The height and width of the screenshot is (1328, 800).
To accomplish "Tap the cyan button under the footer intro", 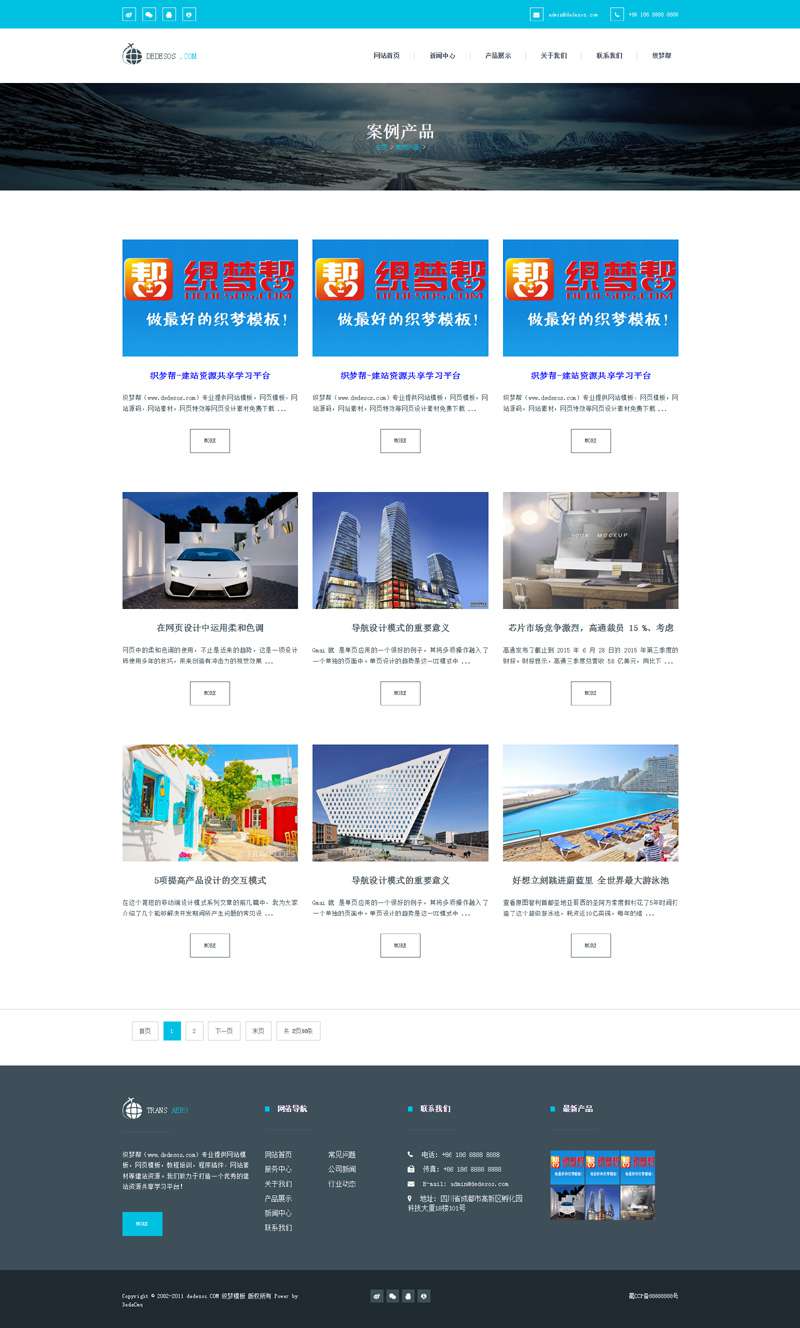I will pyautogui.click(x=142, y=1224).
